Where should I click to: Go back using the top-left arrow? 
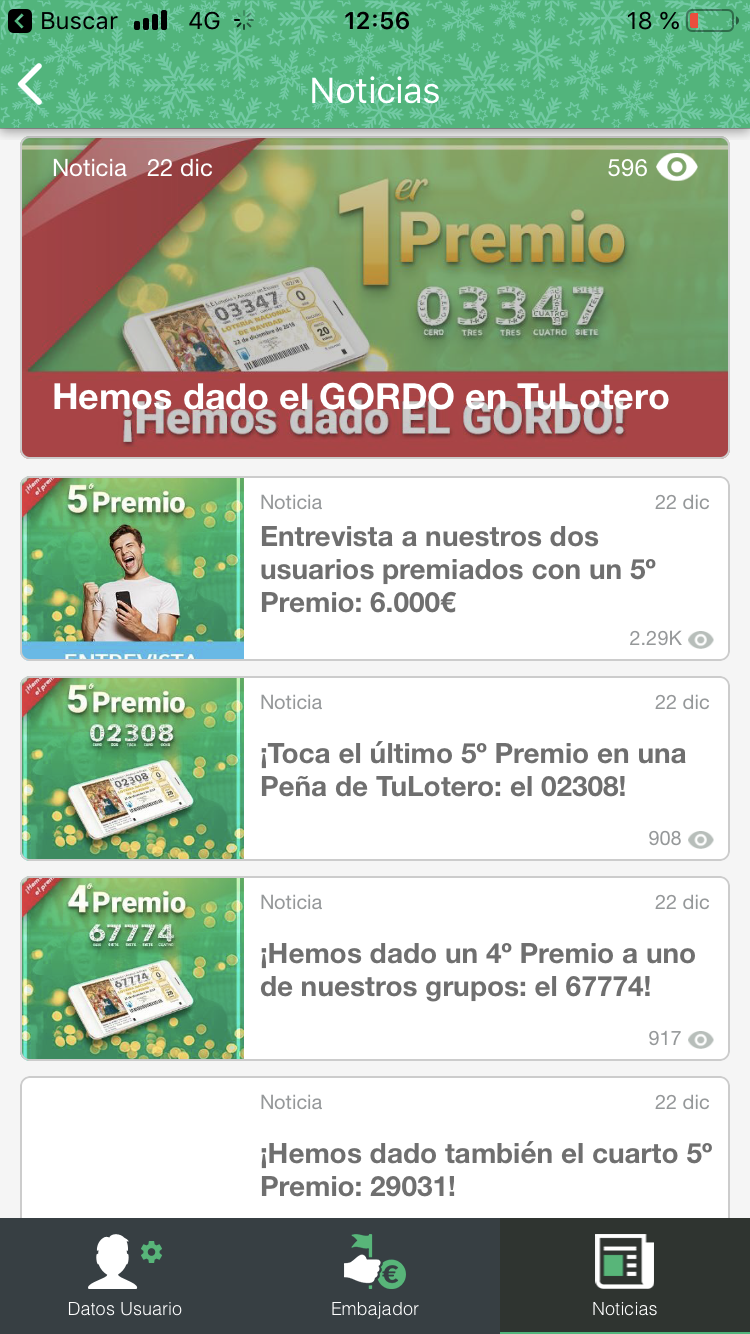32,86
